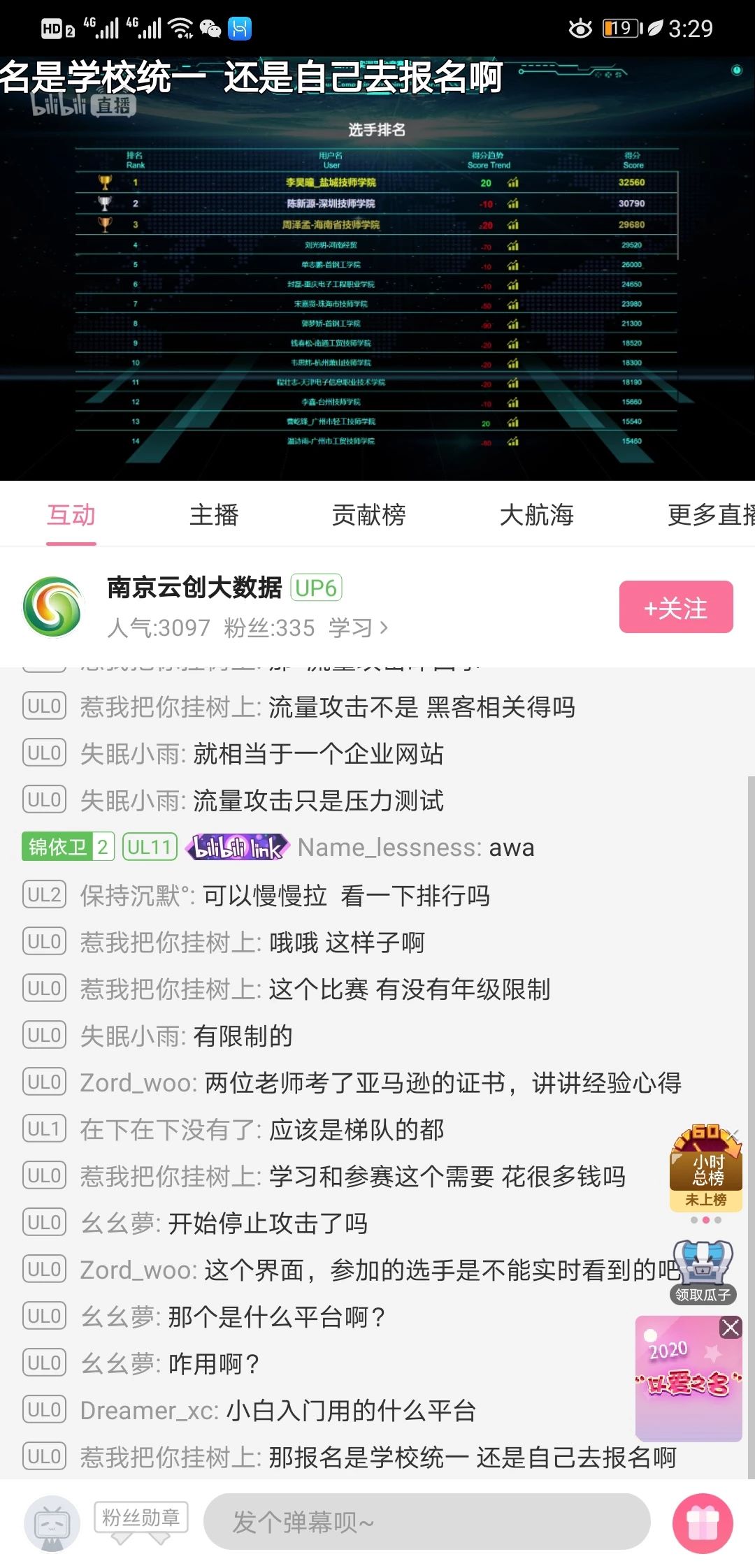Tap the live video player
Image resolution: width=755 pixels, height=1568 pixels.
pos(377,280)
